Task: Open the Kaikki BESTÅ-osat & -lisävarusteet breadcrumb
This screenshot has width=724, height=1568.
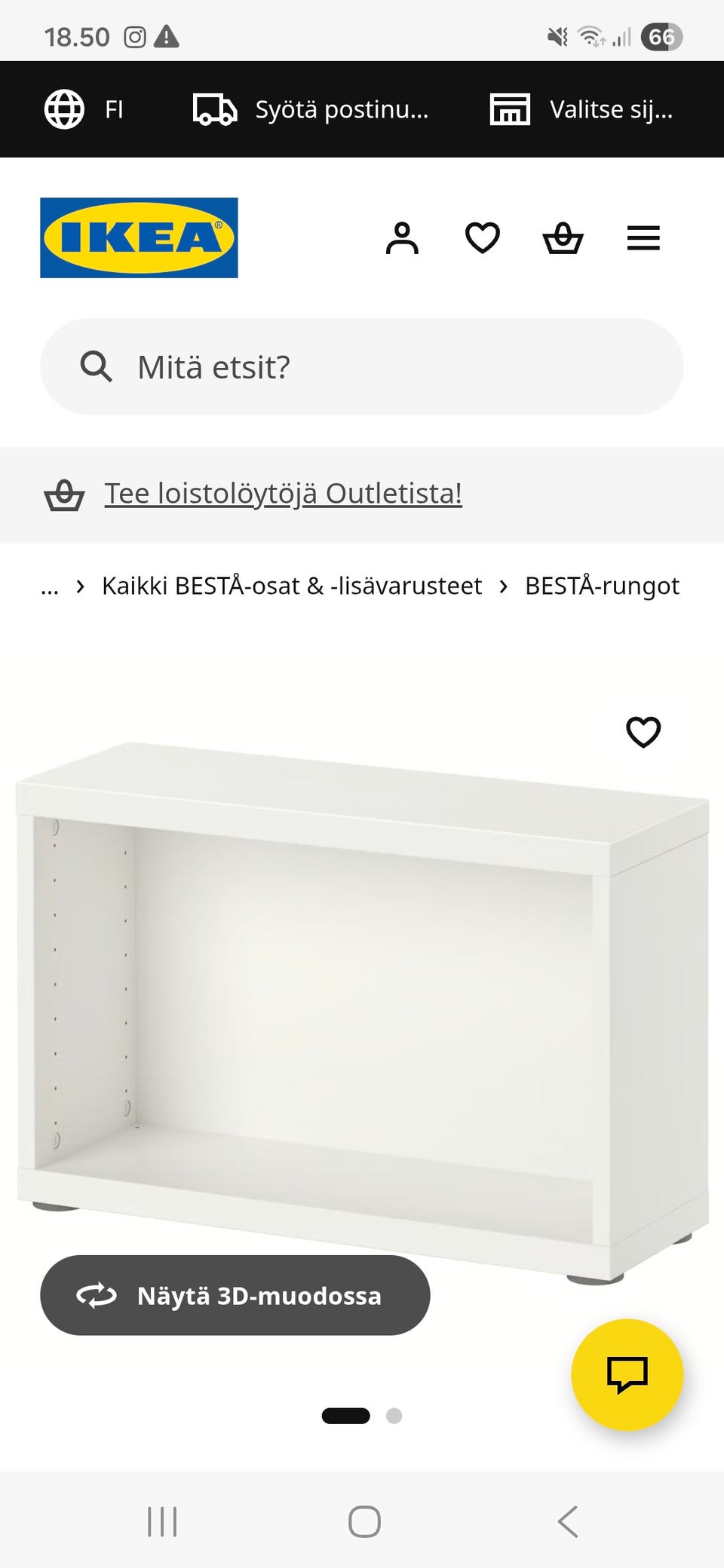Action: [x=292, y=586]
